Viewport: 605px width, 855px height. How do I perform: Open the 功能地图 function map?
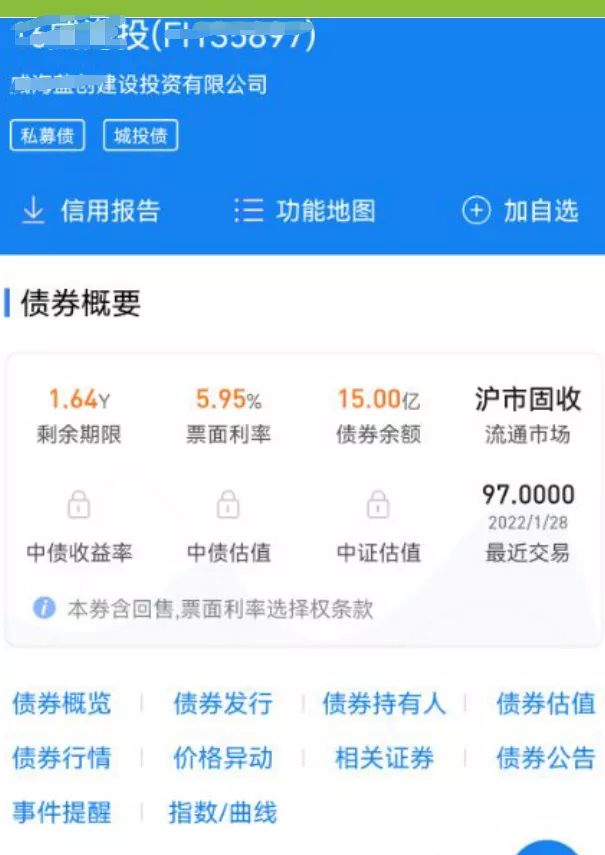tap(306, 211)
